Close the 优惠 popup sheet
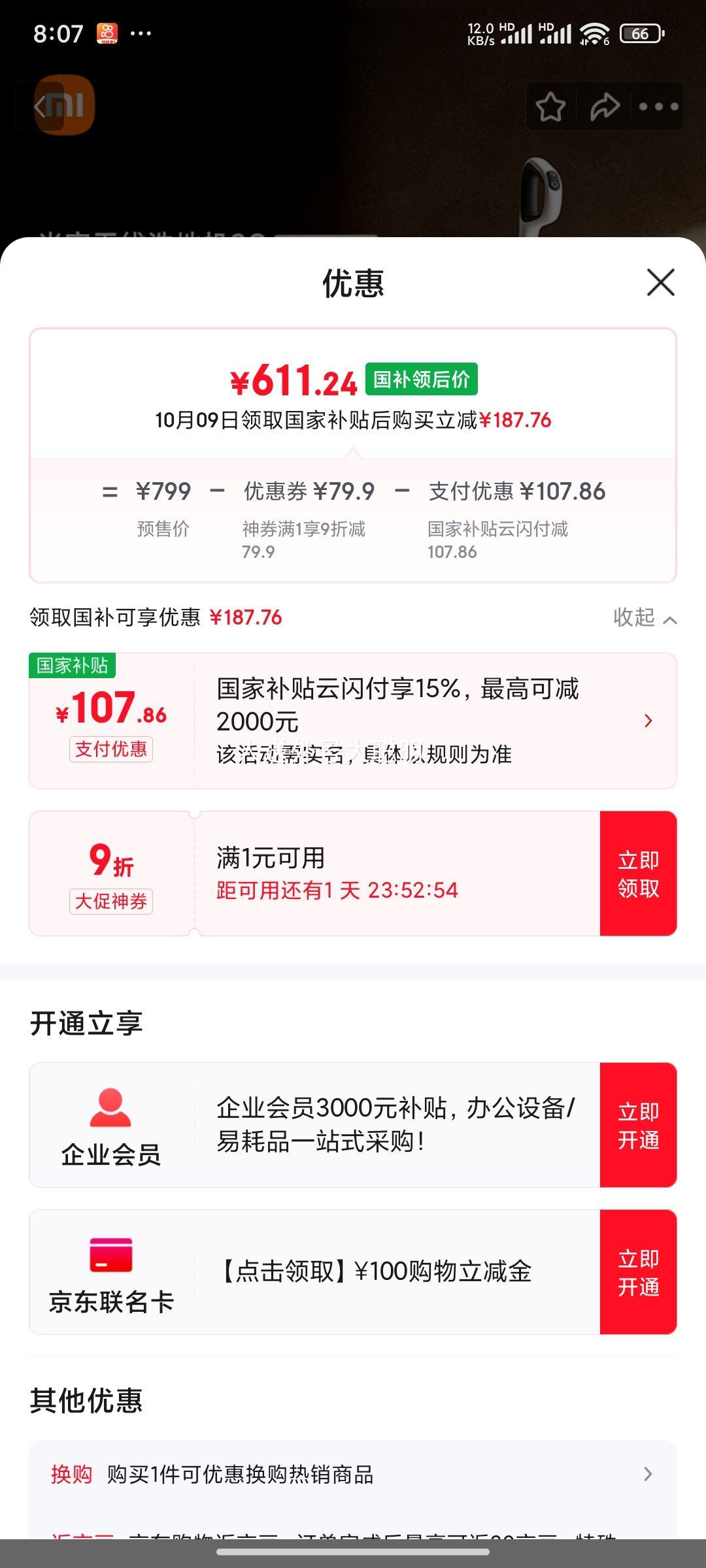 tap(660, 282)
